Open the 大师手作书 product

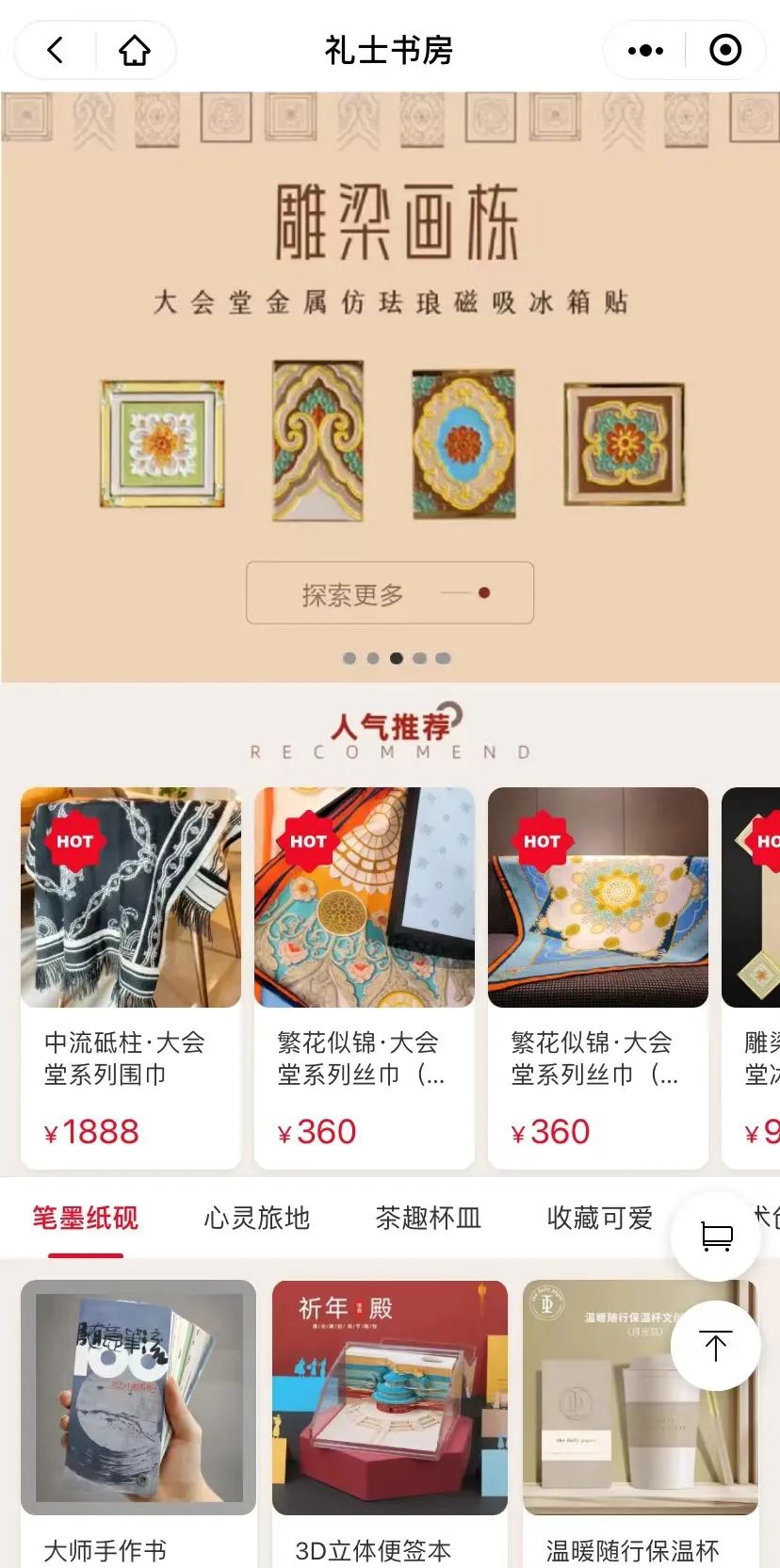138,1423
